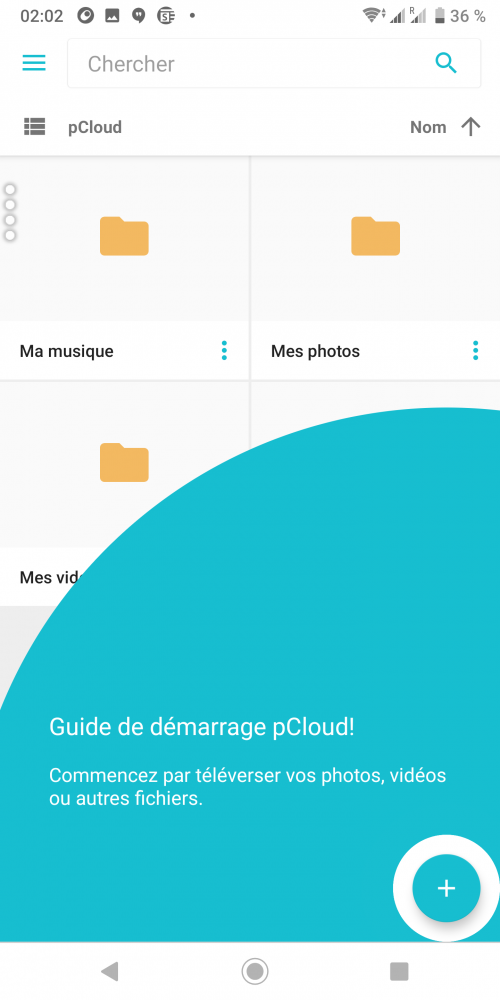Go back with system back button
The width and height of the screenshot is (500, 1000).
110,971
